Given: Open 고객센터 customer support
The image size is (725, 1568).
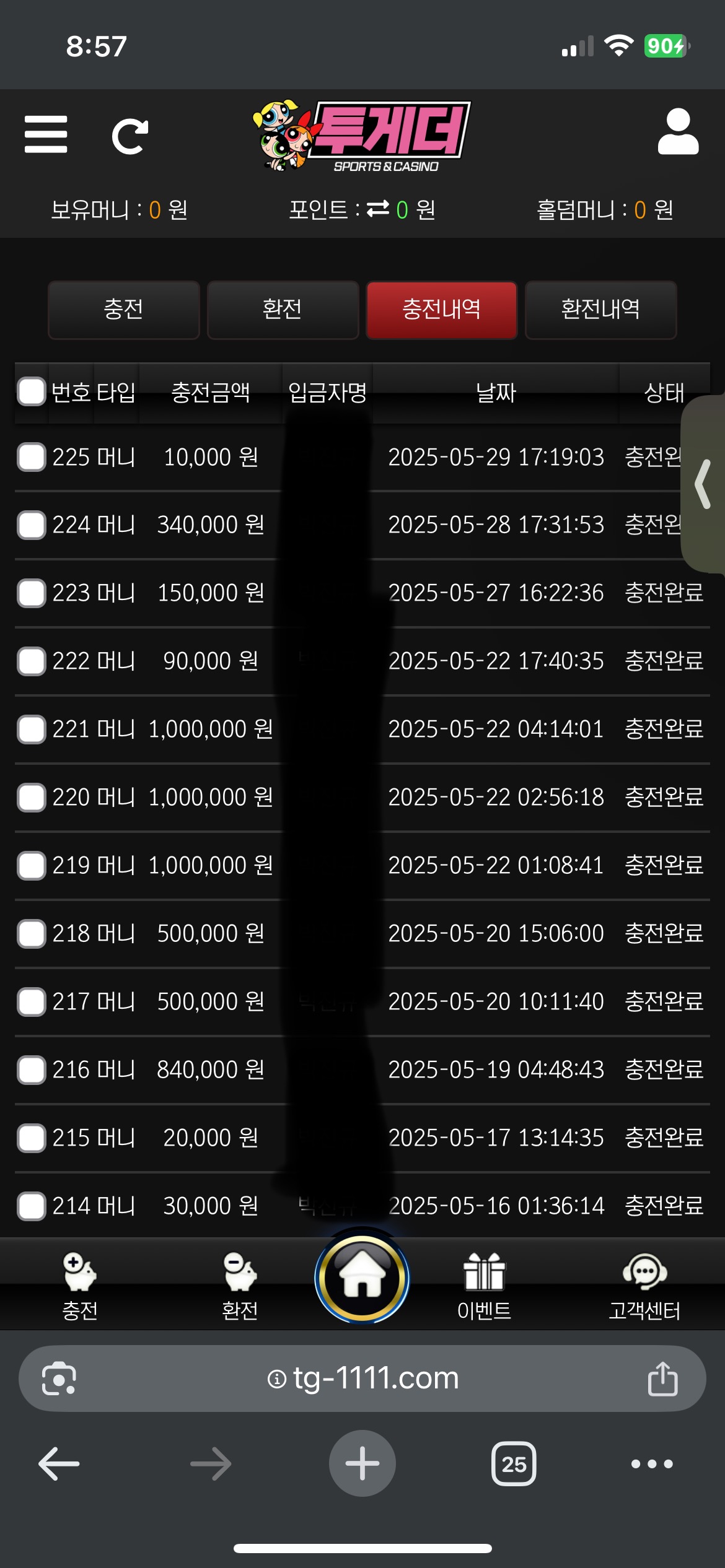Looking at the screenshot, I should coord(644,1286).
